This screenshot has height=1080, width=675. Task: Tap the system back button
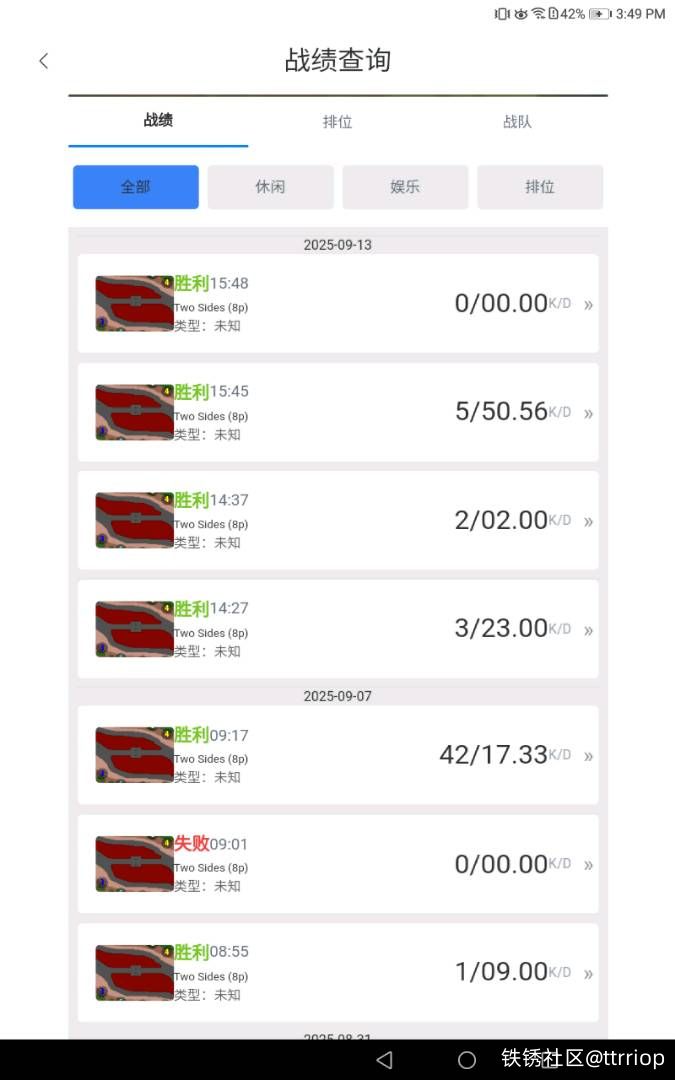click(x=384, y=1059)
